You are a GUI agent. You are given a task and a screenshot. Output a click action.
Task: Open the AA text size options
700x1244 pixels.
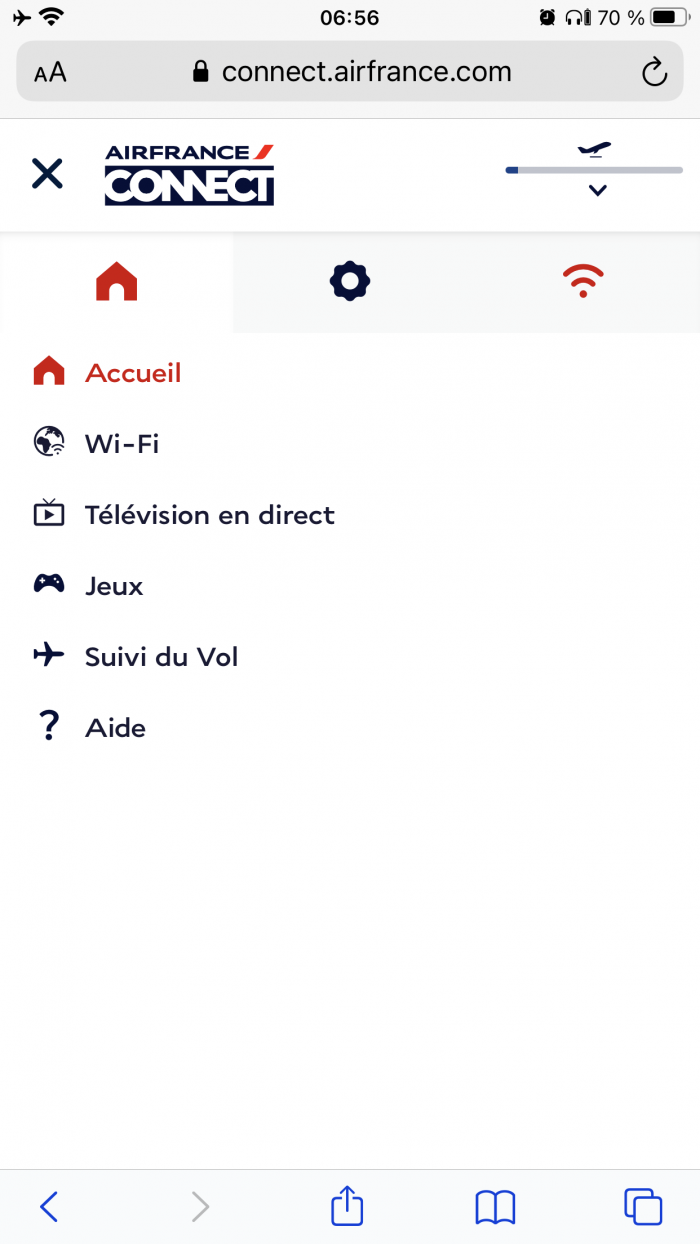pos(50,72)
